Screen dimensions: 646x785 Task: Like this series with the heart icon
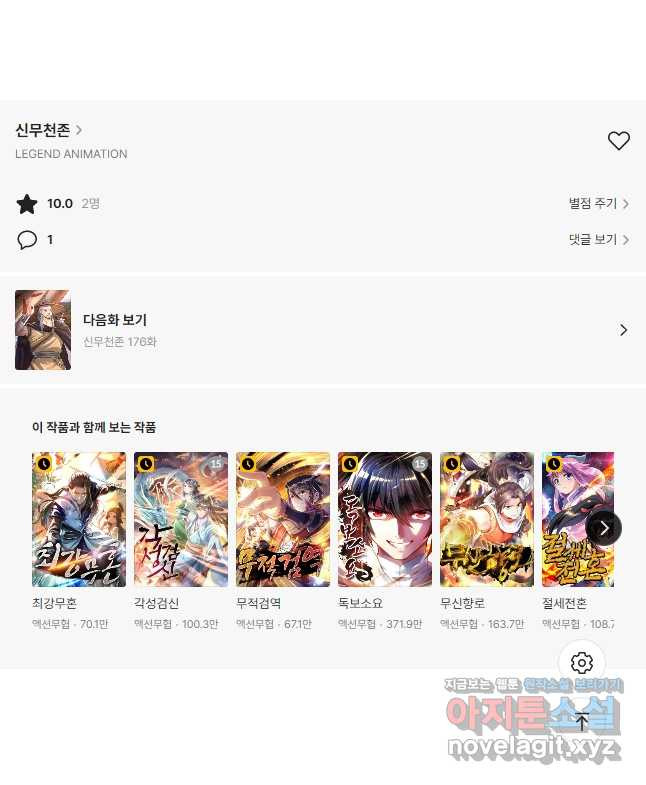tap(619, 141)
